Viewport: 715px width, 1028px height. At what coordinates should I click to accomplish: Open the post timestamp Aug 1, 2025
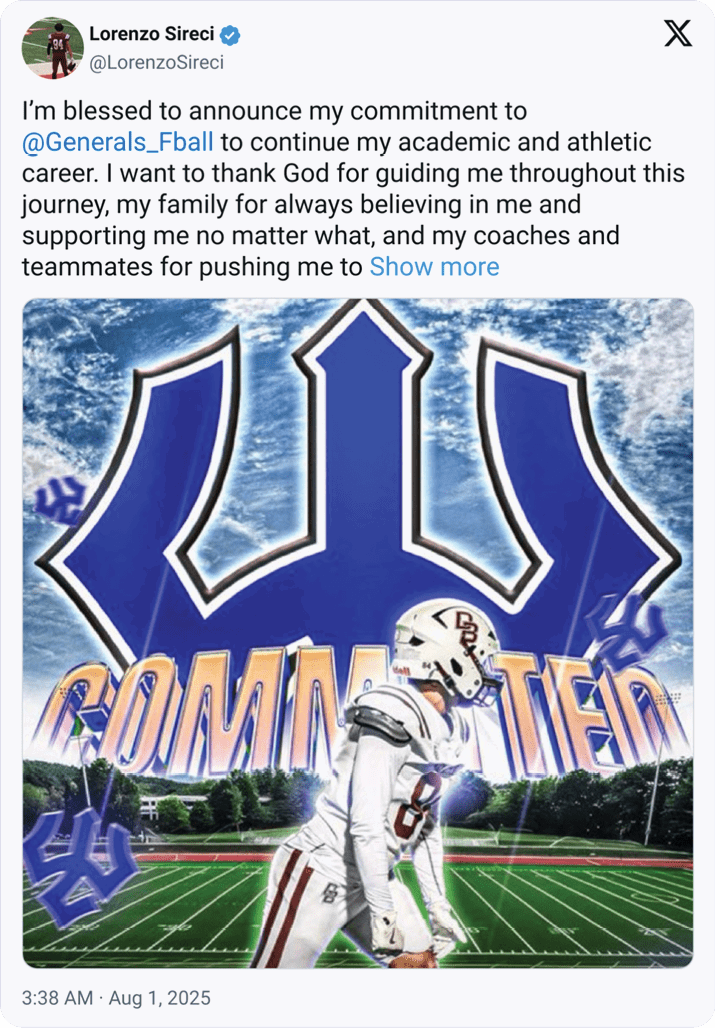coord(116,998)
